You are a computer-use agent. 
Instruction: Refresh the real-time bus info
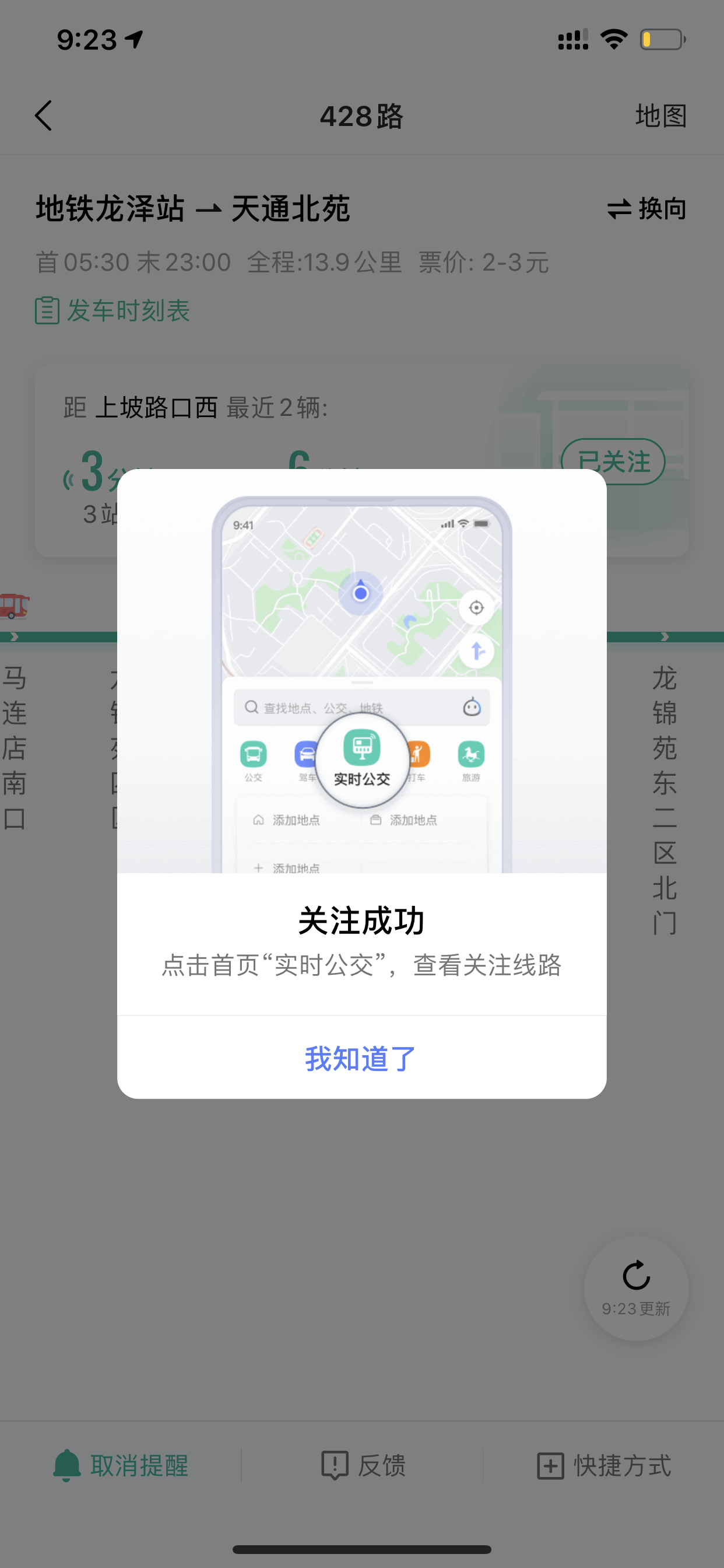(x=636, y=1287)
